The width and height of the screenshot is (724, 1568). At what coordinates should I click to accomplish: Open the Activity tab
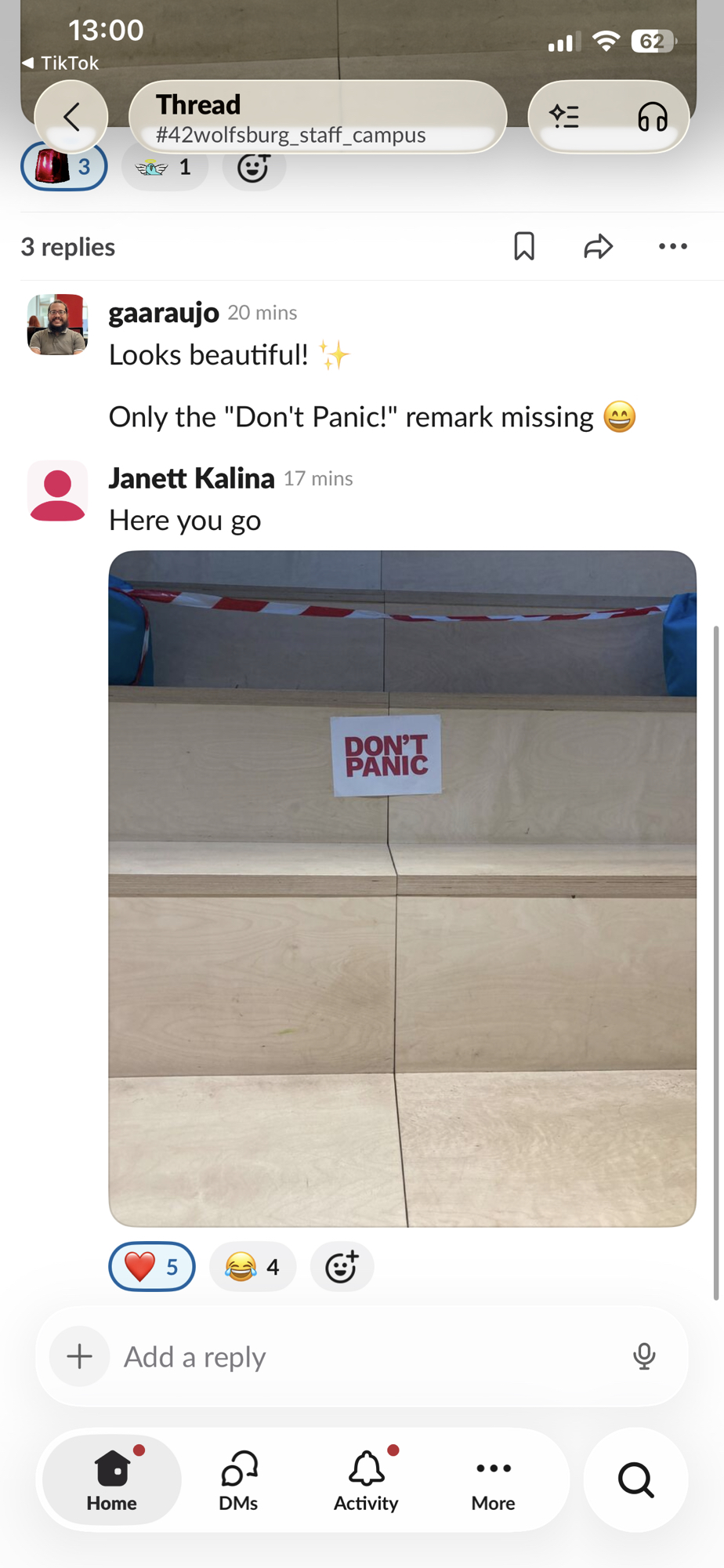tap(366, 1480)
